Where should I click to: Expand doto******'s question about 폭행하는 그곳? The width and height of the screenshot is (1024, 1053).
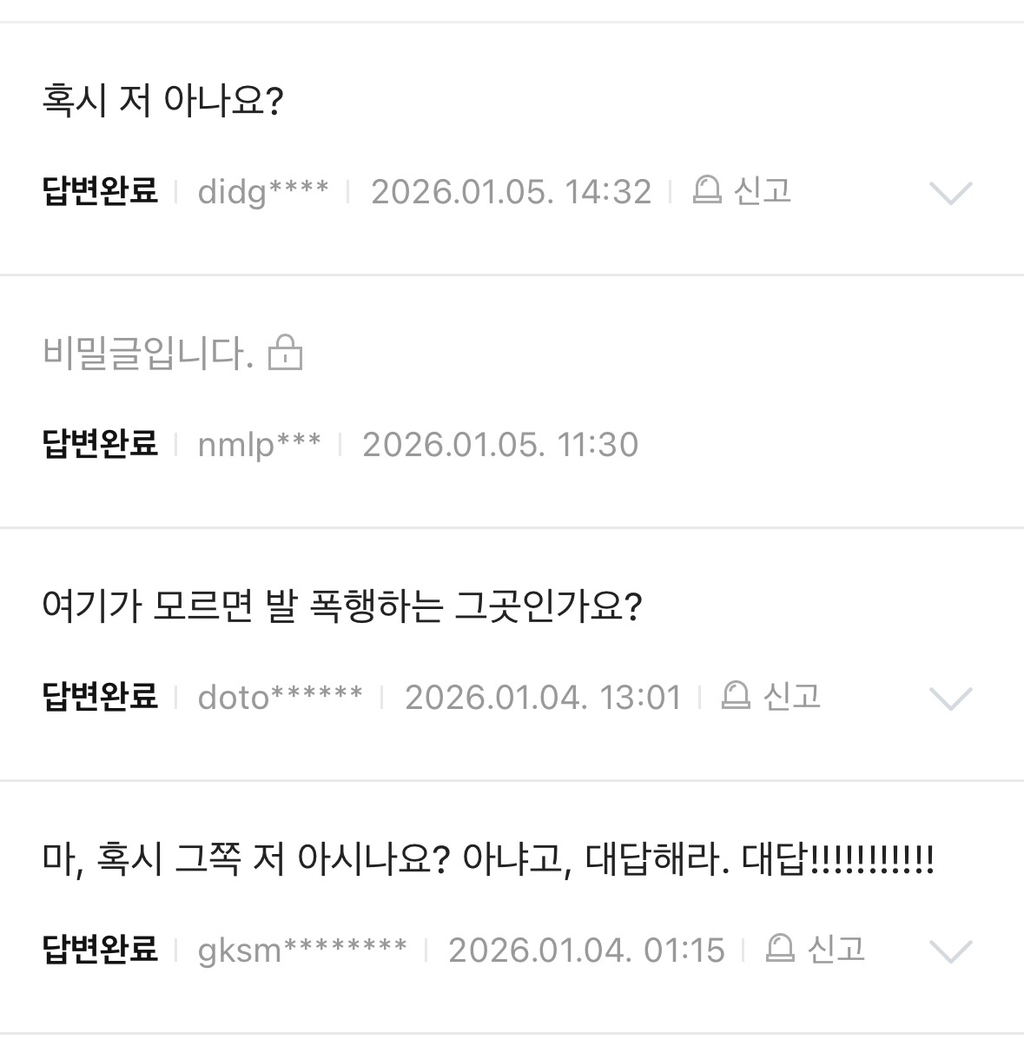(949, 698)
